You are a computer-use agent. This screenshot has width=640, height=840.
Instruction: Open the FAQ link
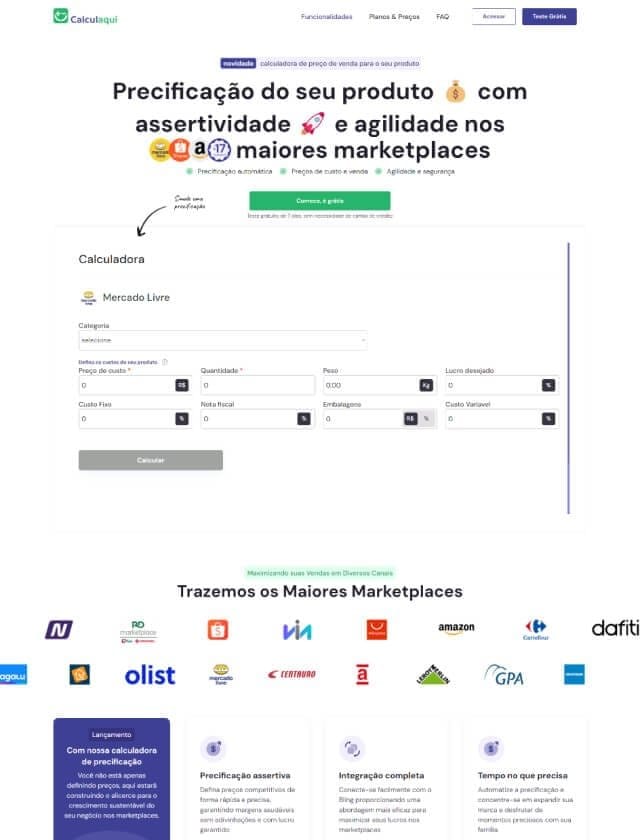click(x=442, y=17)
